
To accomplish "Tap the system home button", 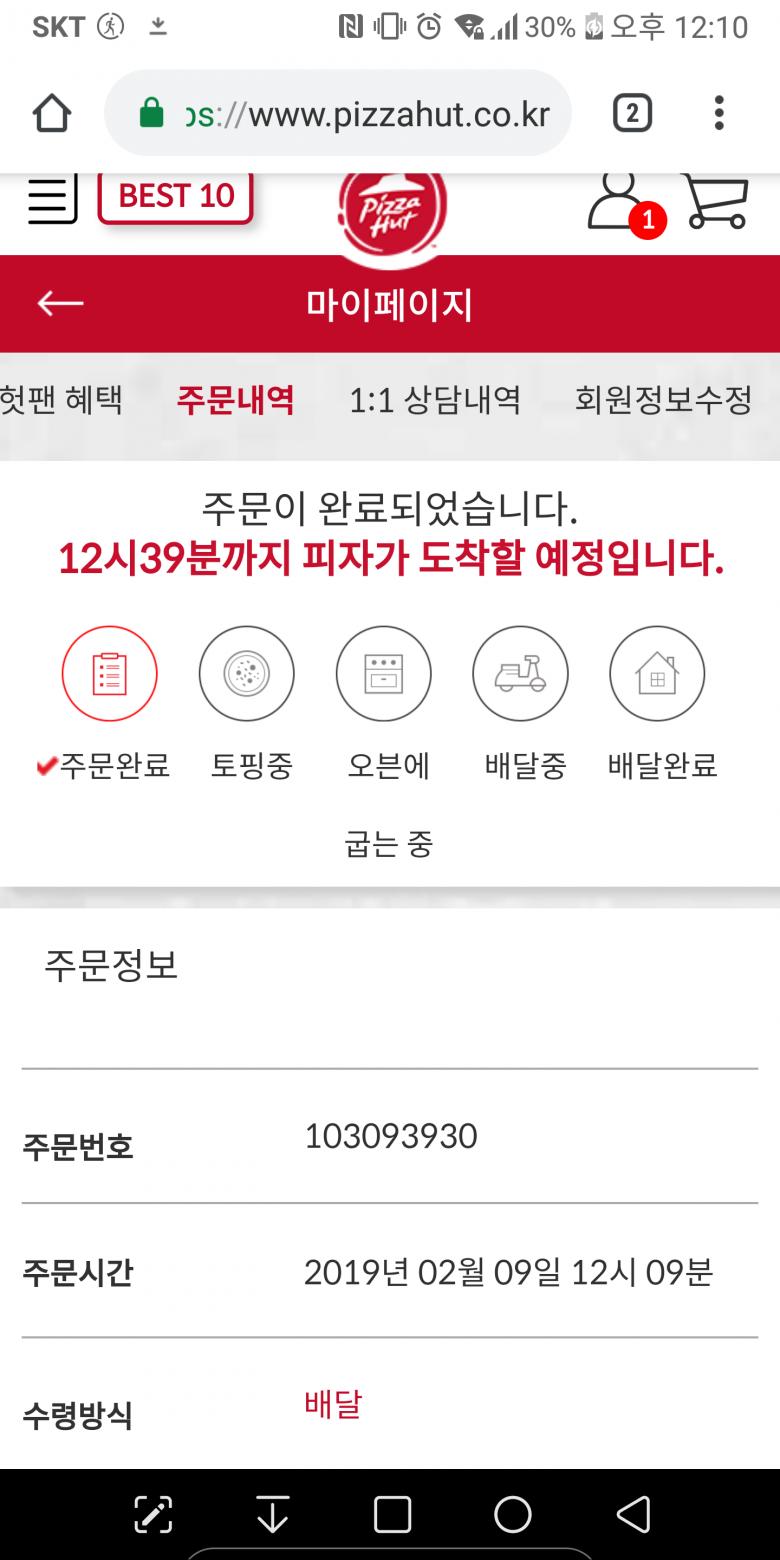I will pos(512,1514).
